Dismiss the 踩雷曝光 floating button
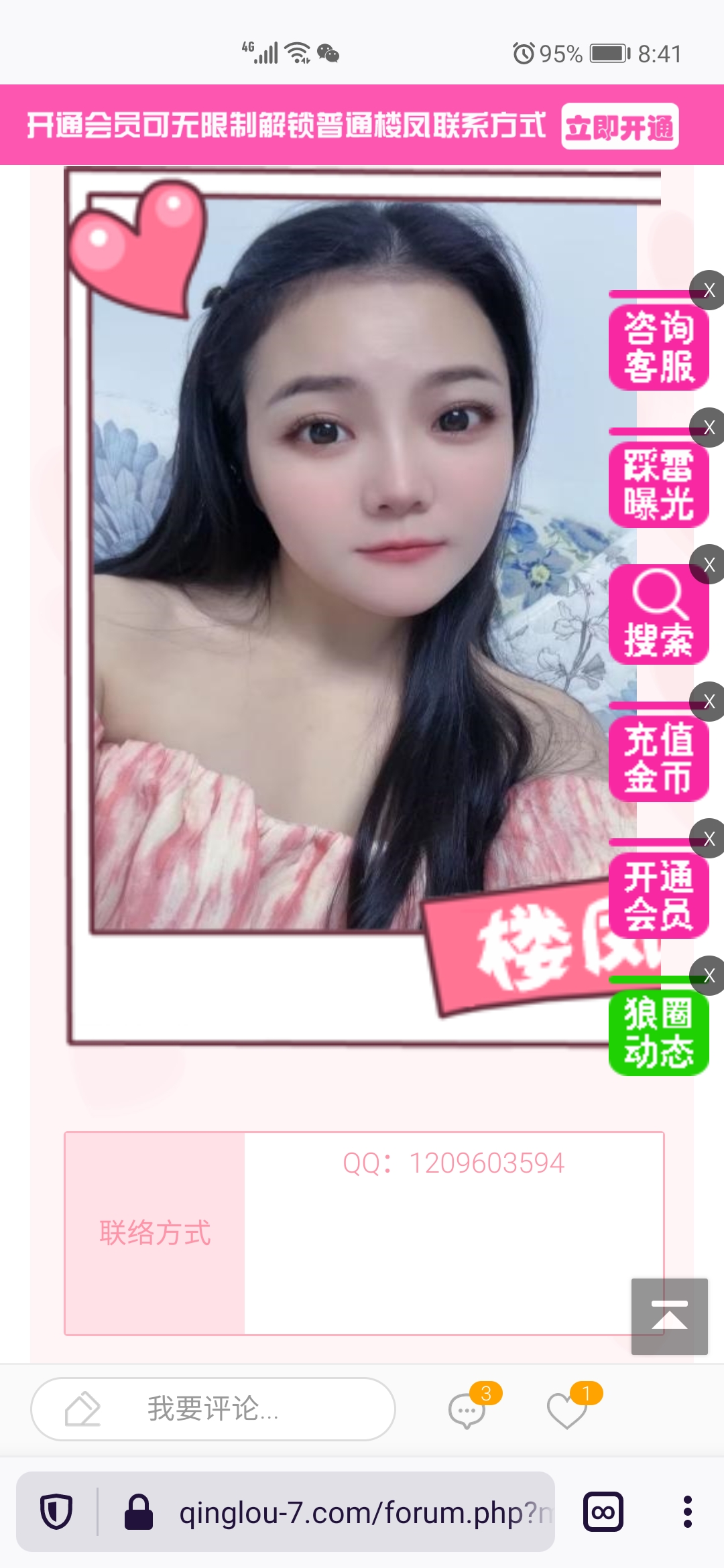This screenshot has height=1568, width=724. [709, 428]
